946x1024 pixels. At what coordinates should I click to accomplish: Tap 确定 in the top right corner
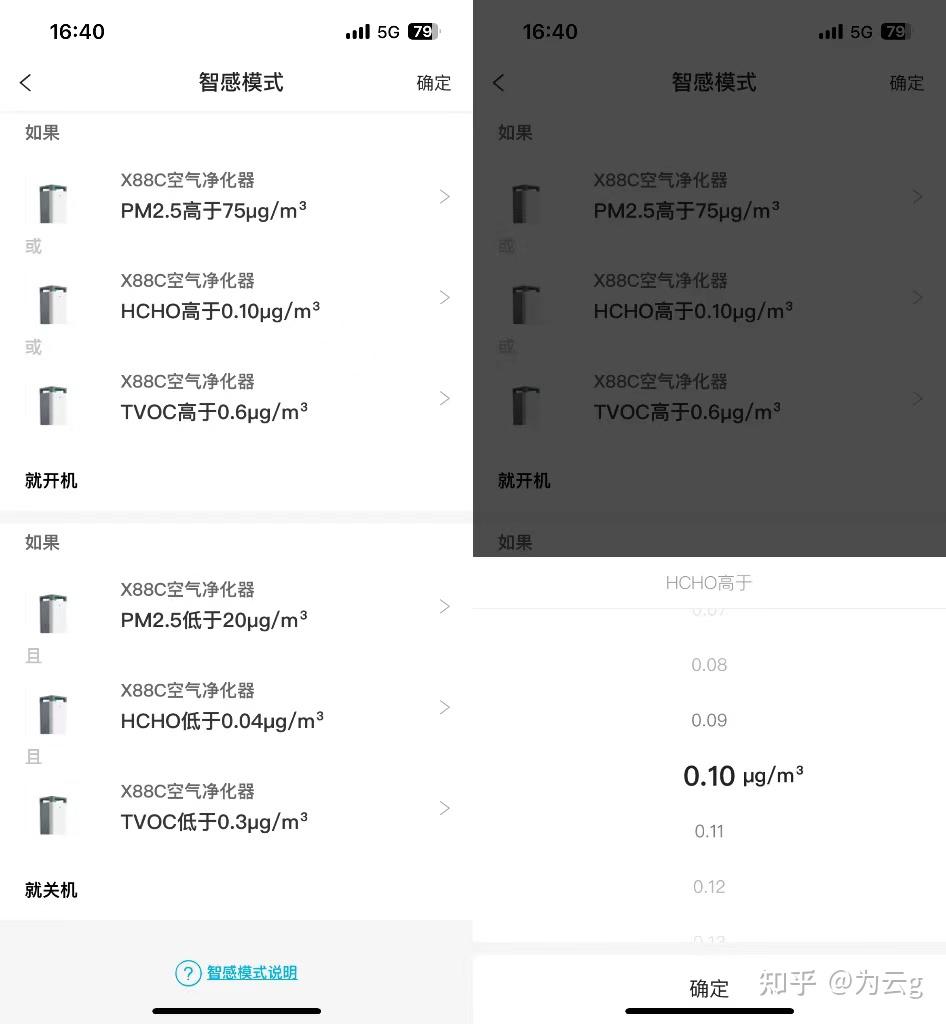[433, 83]
